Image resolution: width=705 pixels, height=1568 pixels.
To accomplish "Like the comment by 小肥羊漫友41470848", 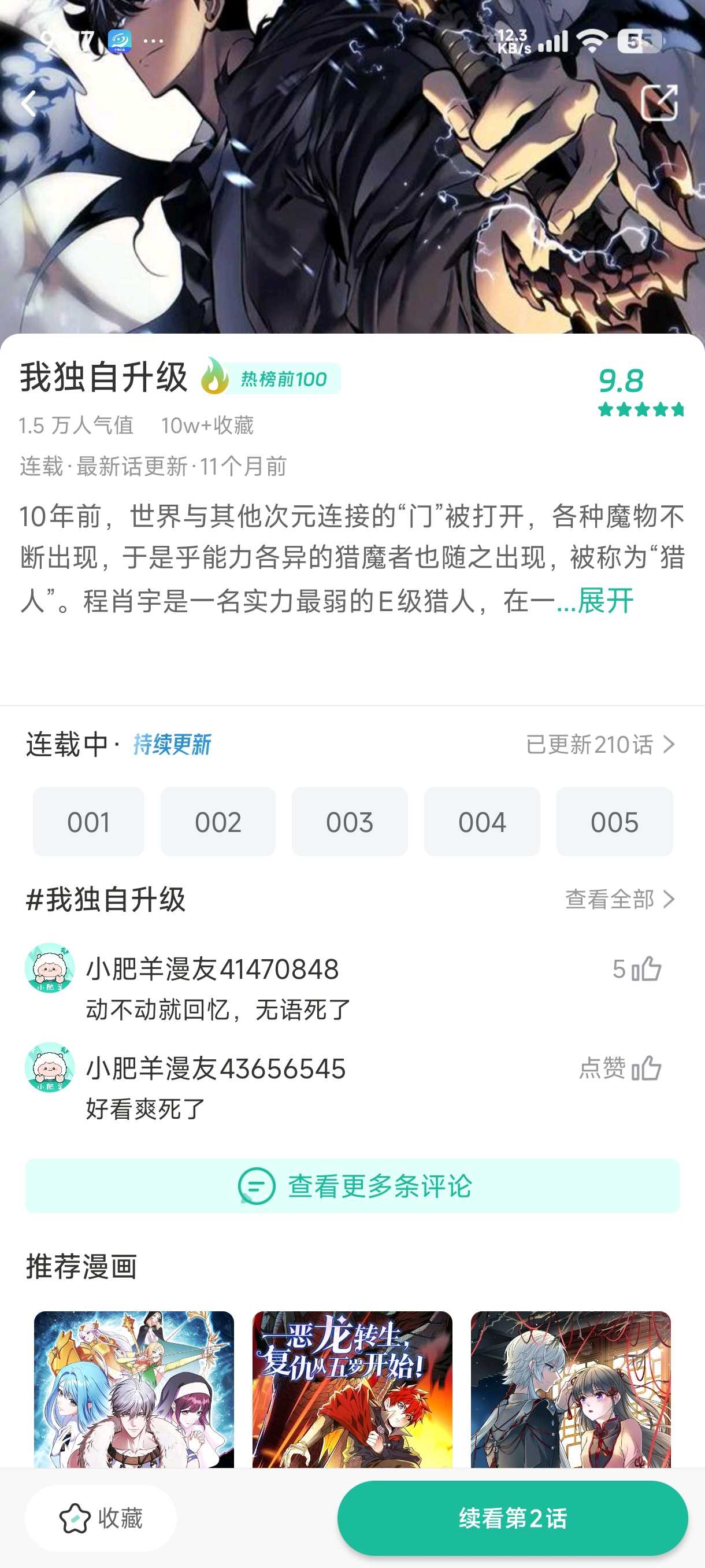I will click(x=647, y=969).
